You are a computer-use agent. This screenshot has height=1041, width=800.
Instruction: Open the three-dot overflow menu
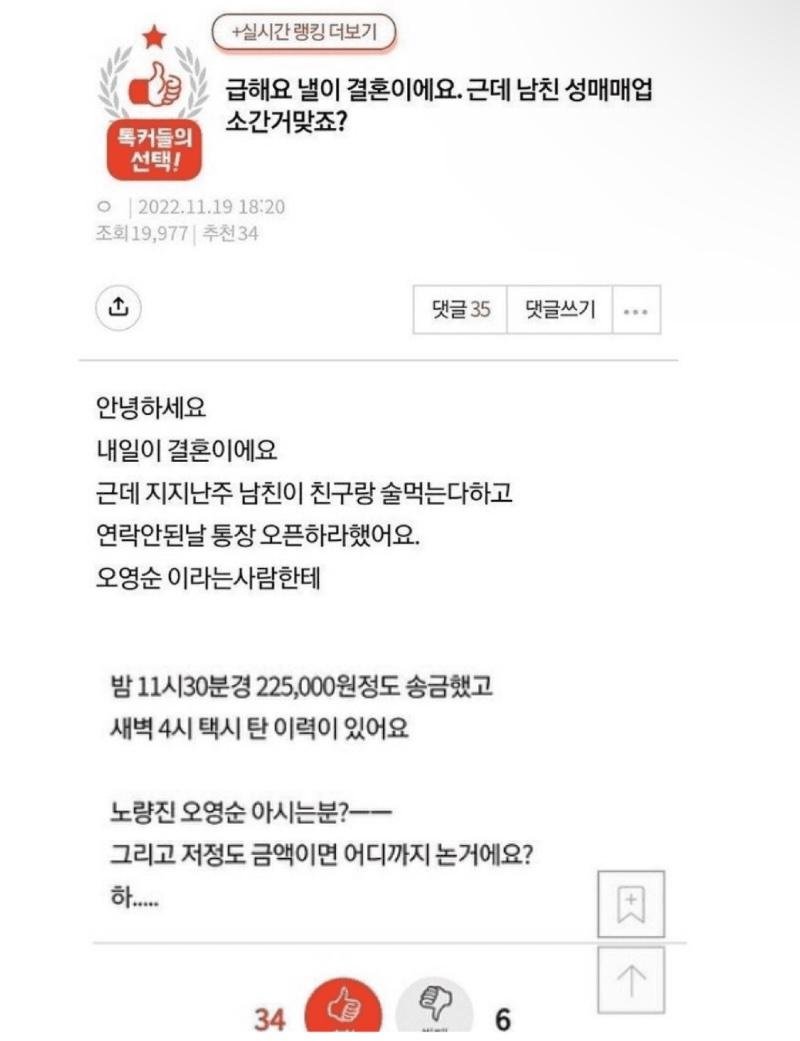[x=635, y=310]
